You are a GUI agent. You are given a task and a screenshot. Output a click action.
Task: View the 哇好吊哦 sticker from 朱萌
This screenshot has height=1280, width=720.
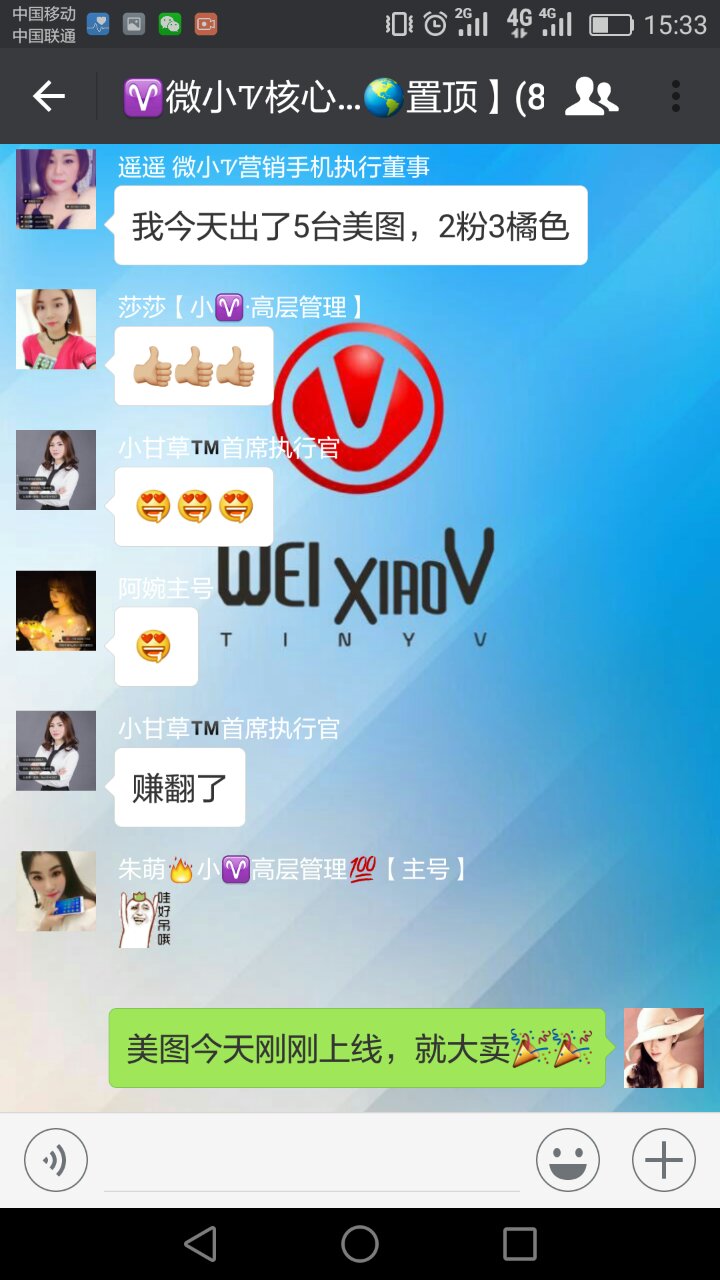pos(146,918)
